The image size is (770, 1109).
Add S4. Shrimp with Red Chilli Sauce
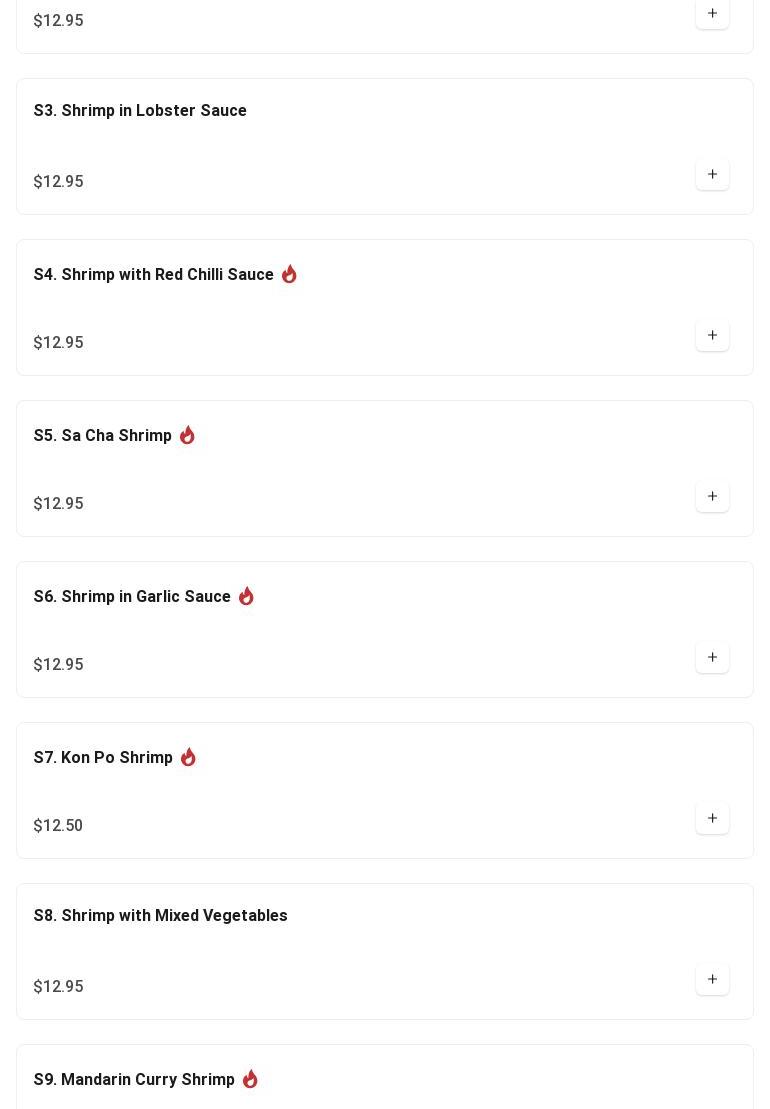(712, 336)
